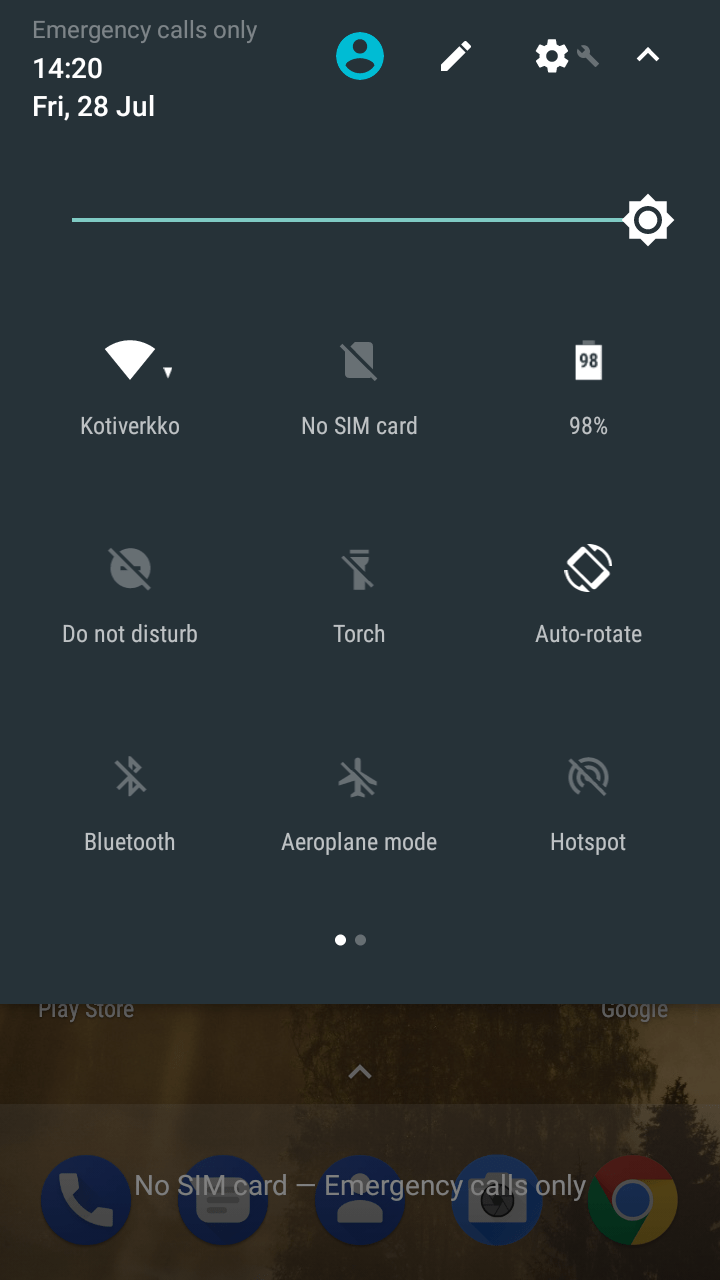Edit the quick settings tiles
Screen dimensions: 720x1280
(456, 56)
